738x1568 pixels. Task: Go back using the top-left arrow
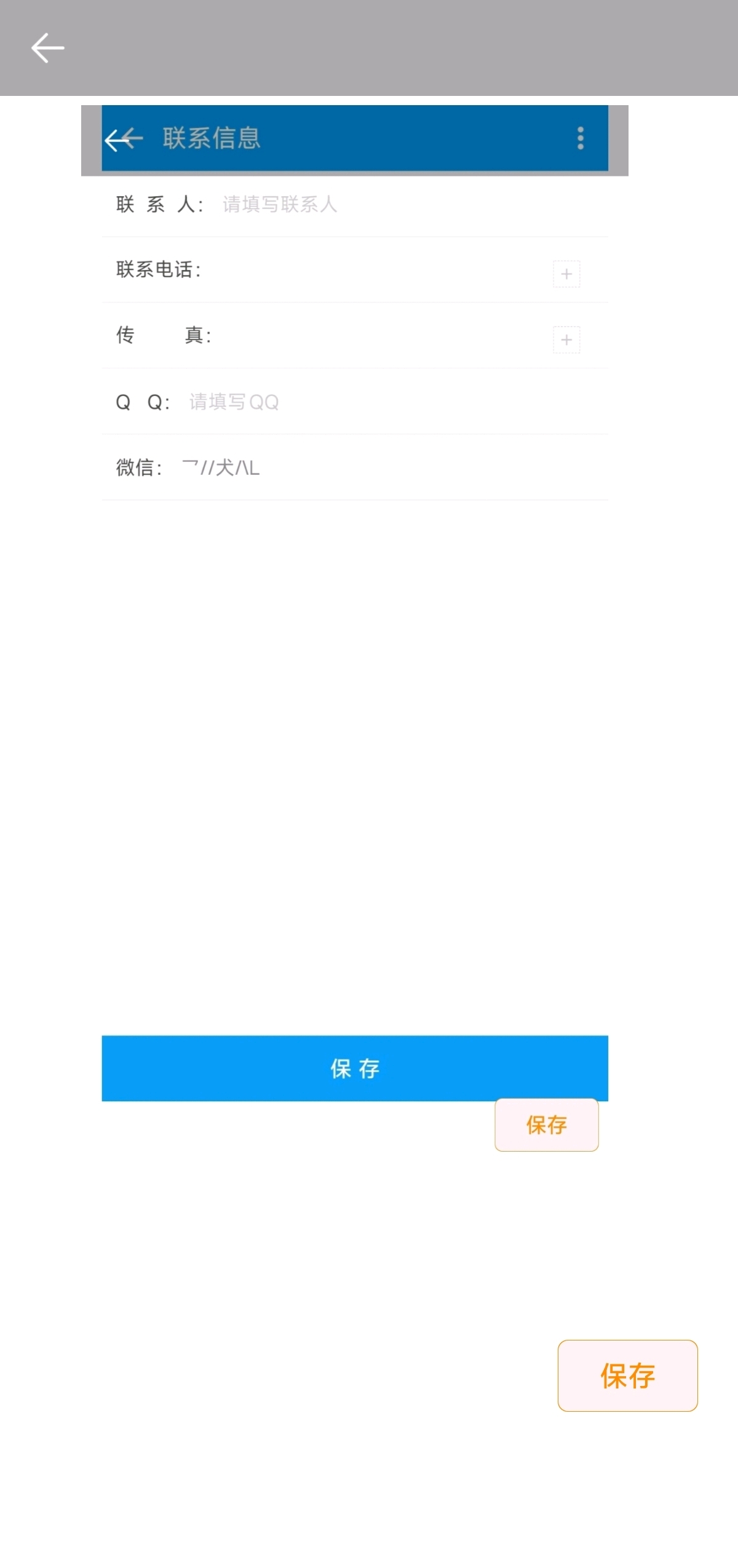(x=47, y=48)
